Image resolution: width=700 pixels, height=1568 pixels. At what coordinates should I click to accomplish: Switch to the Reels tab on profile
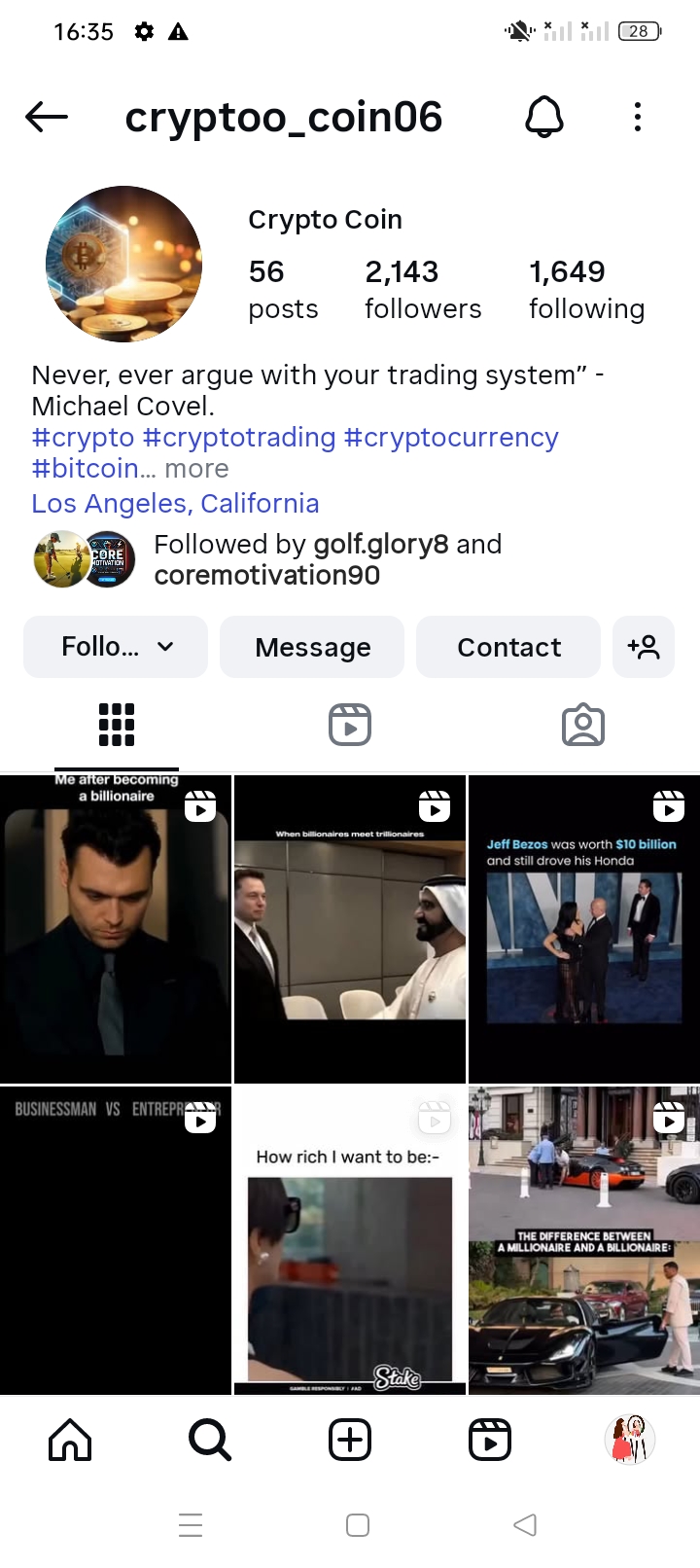coord(349,724)
